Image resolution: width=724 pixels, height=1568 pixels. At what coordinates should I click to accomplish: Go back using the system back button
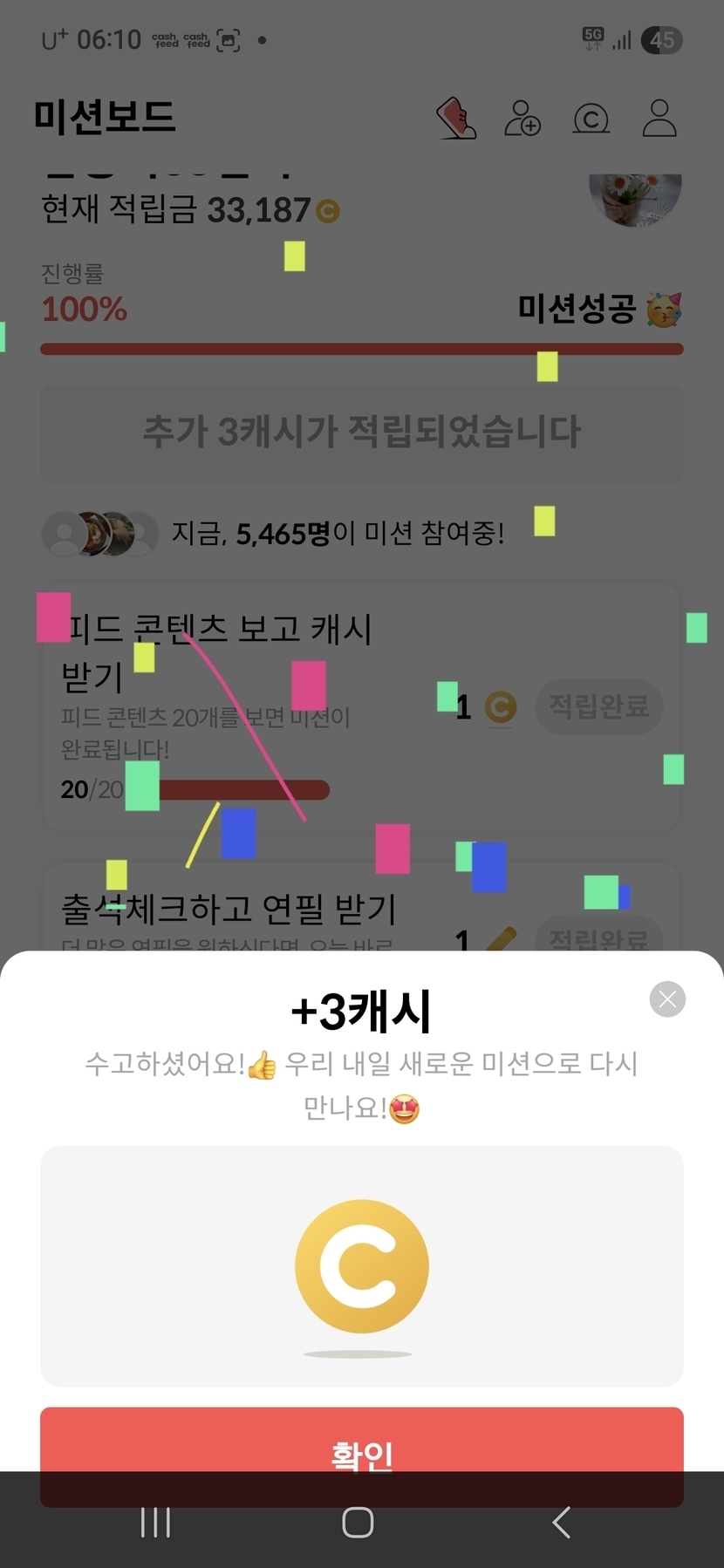[x=562, y=1523]
